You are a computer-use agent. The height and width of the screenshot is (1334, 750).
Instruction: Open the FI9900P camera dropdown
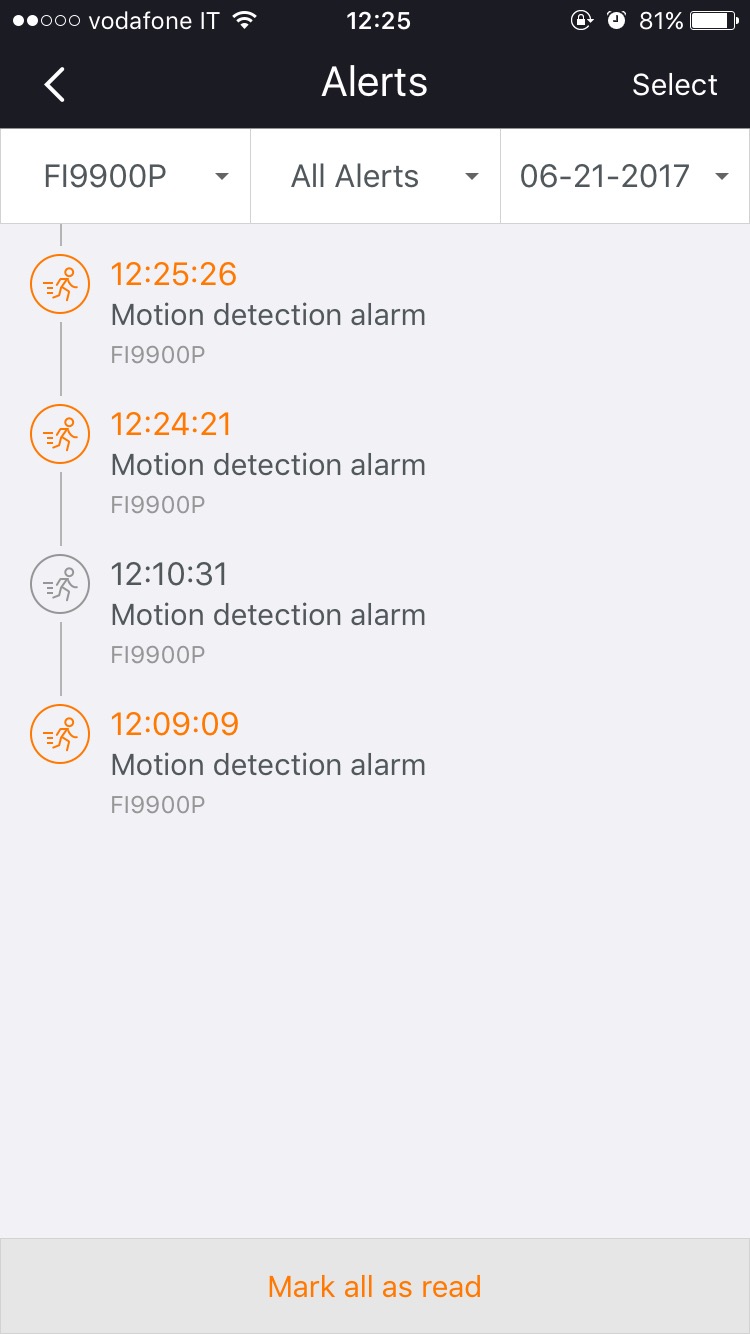tap(126, 177)
